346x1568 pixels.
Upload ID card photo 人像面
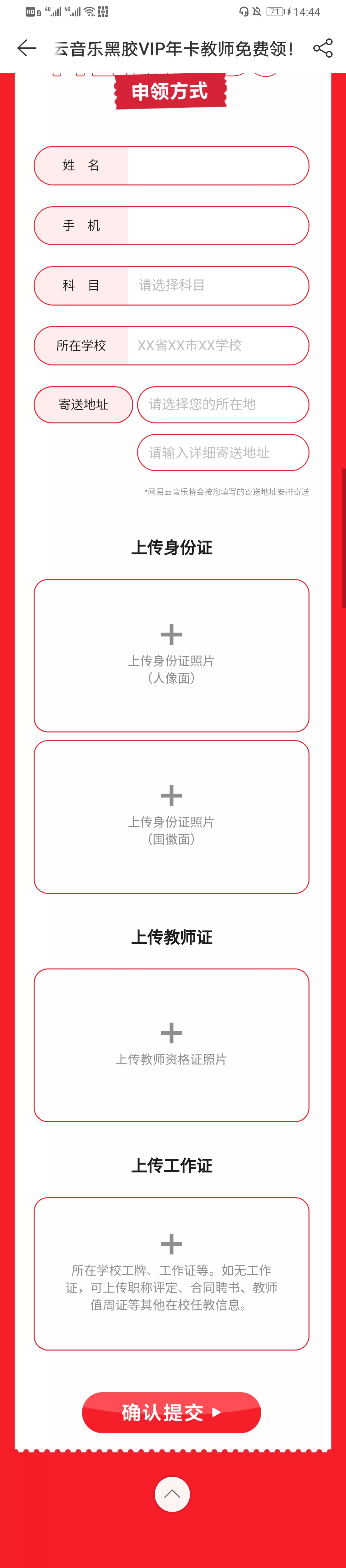(171, 655)
